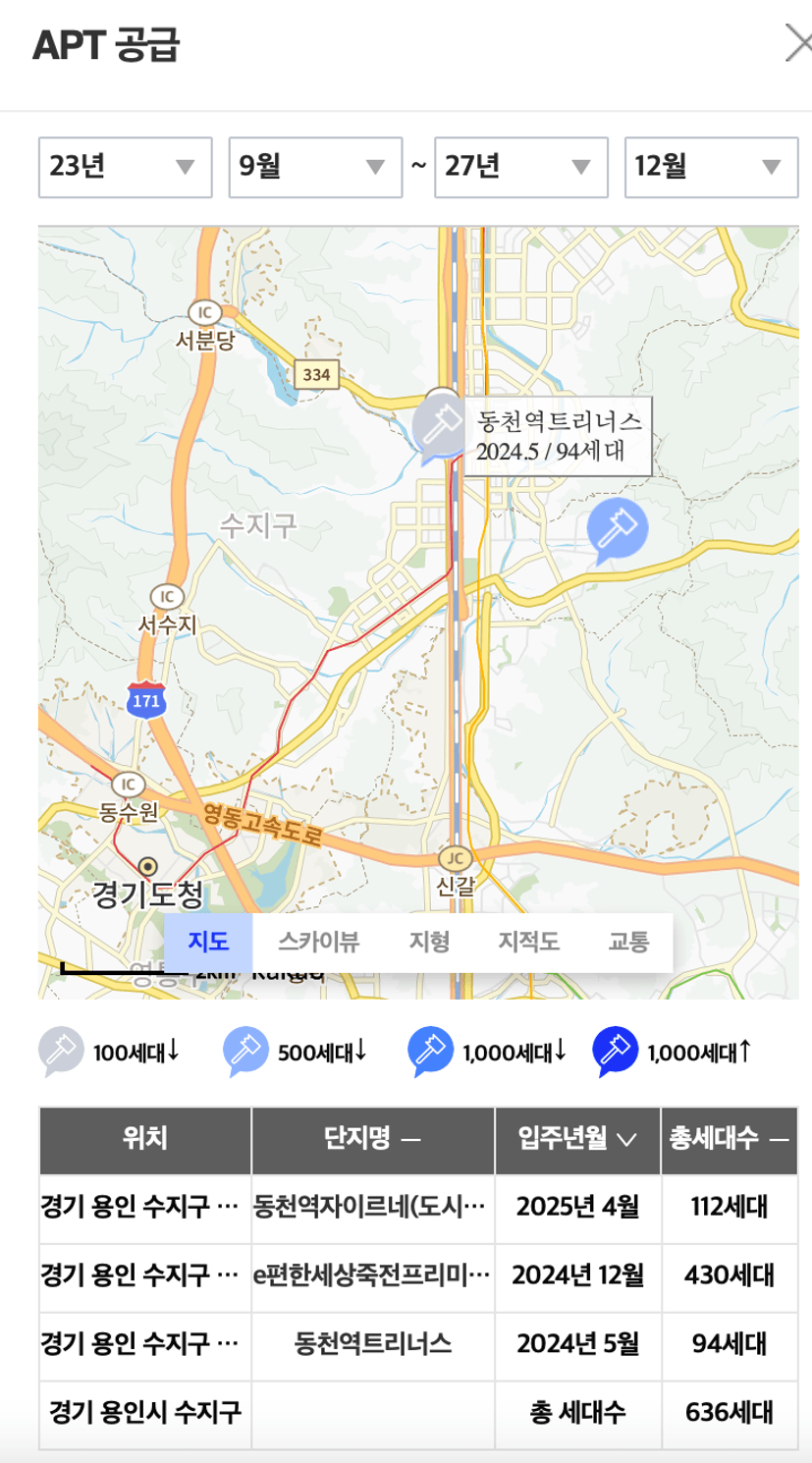Sort table by 단지명 column
Screen dimensions: 812x1463
click(373, 1140)
